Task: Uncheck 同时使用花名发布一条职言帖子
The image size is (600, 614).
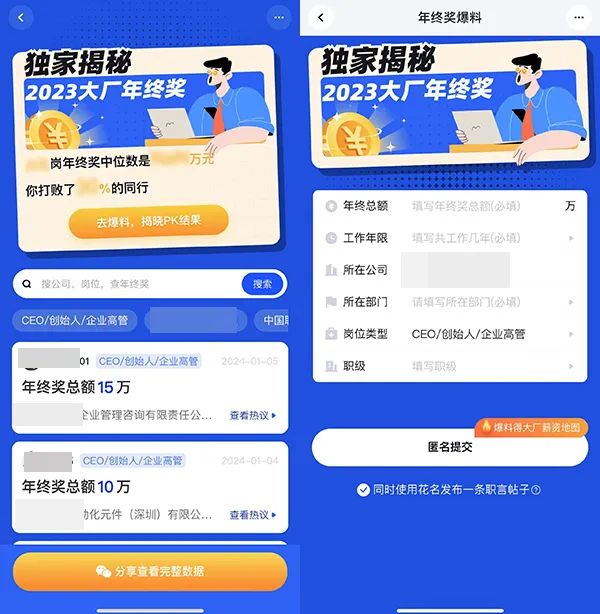Action: [364, 490]
